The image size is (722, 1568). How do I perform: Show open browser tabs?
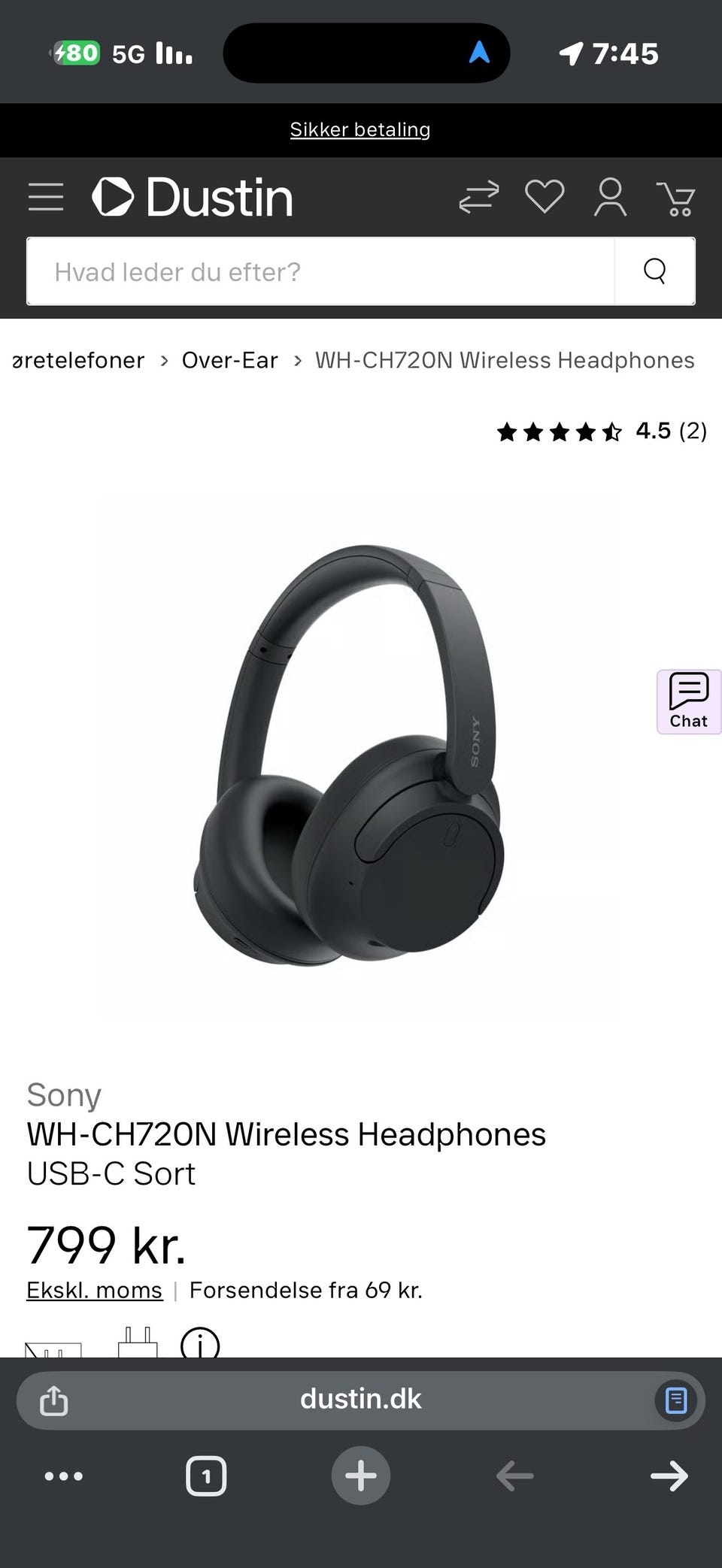(206, 1476)
